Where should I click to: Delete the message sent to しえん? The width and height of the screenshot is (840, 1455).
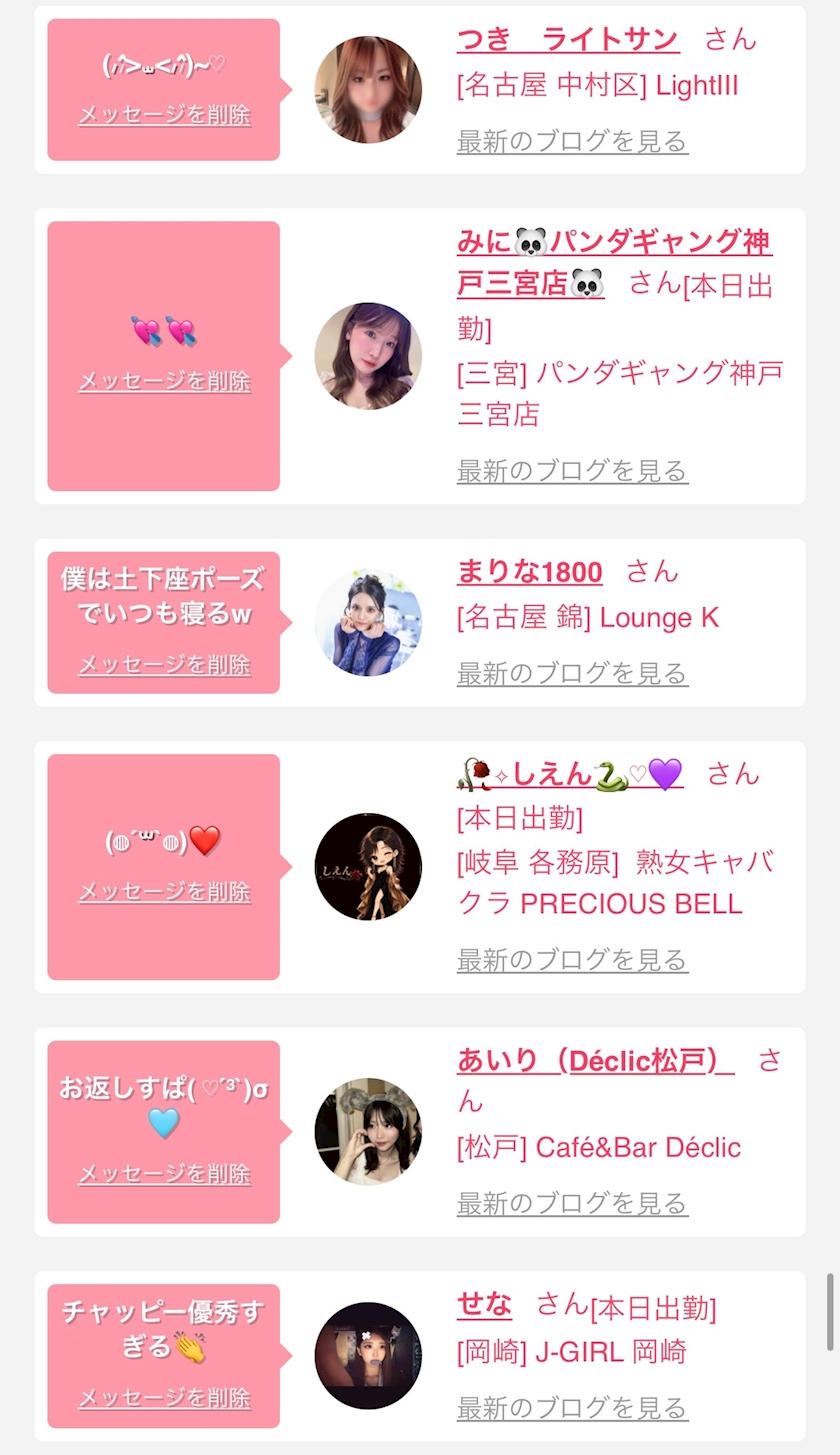pyautogui.click(x=164, y=892)
